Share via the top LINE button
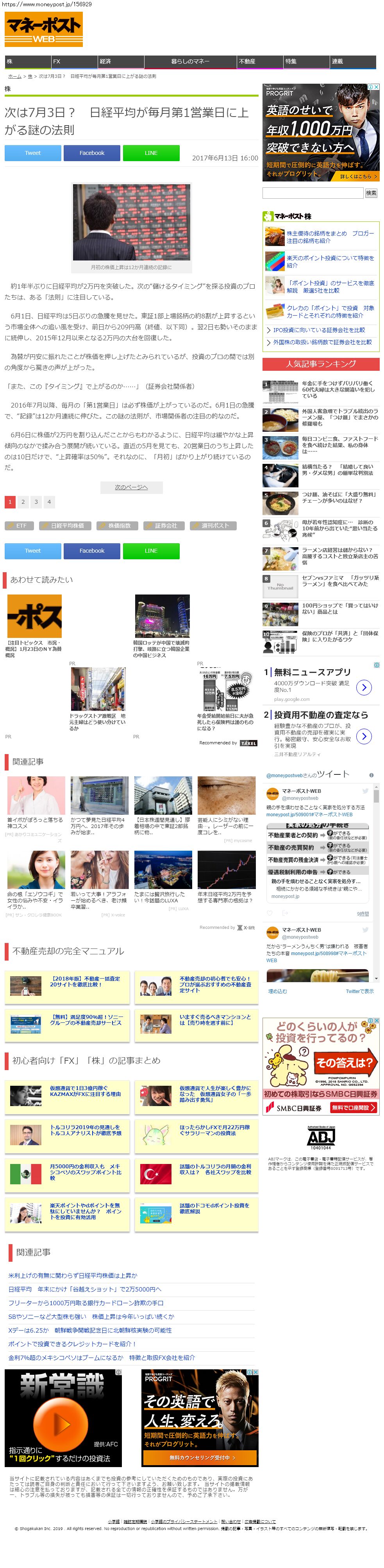The width and height of the screenshot is (384, 1568). click(151, 153)
